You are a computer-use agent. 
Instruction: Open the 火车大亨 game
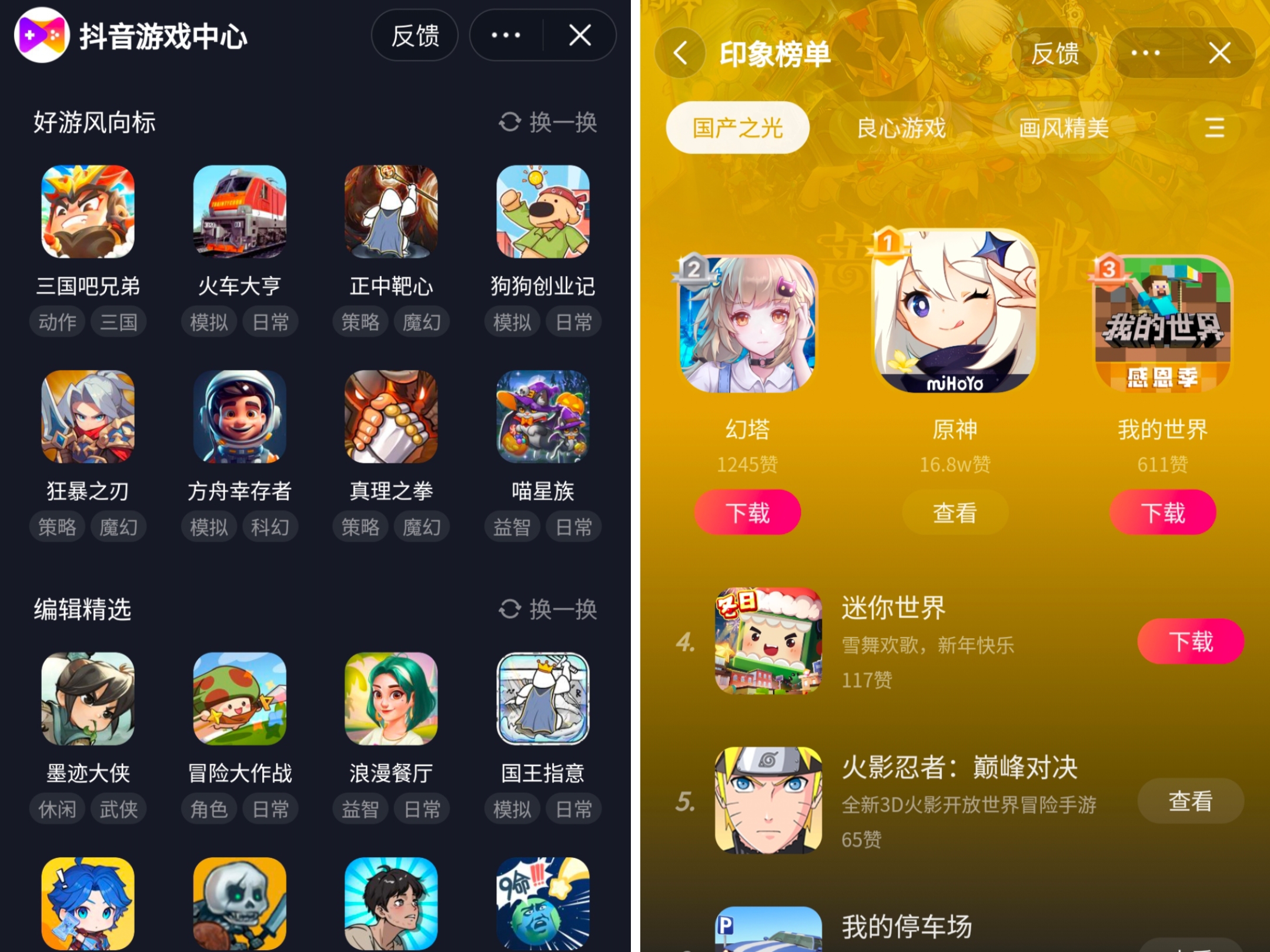239,212
